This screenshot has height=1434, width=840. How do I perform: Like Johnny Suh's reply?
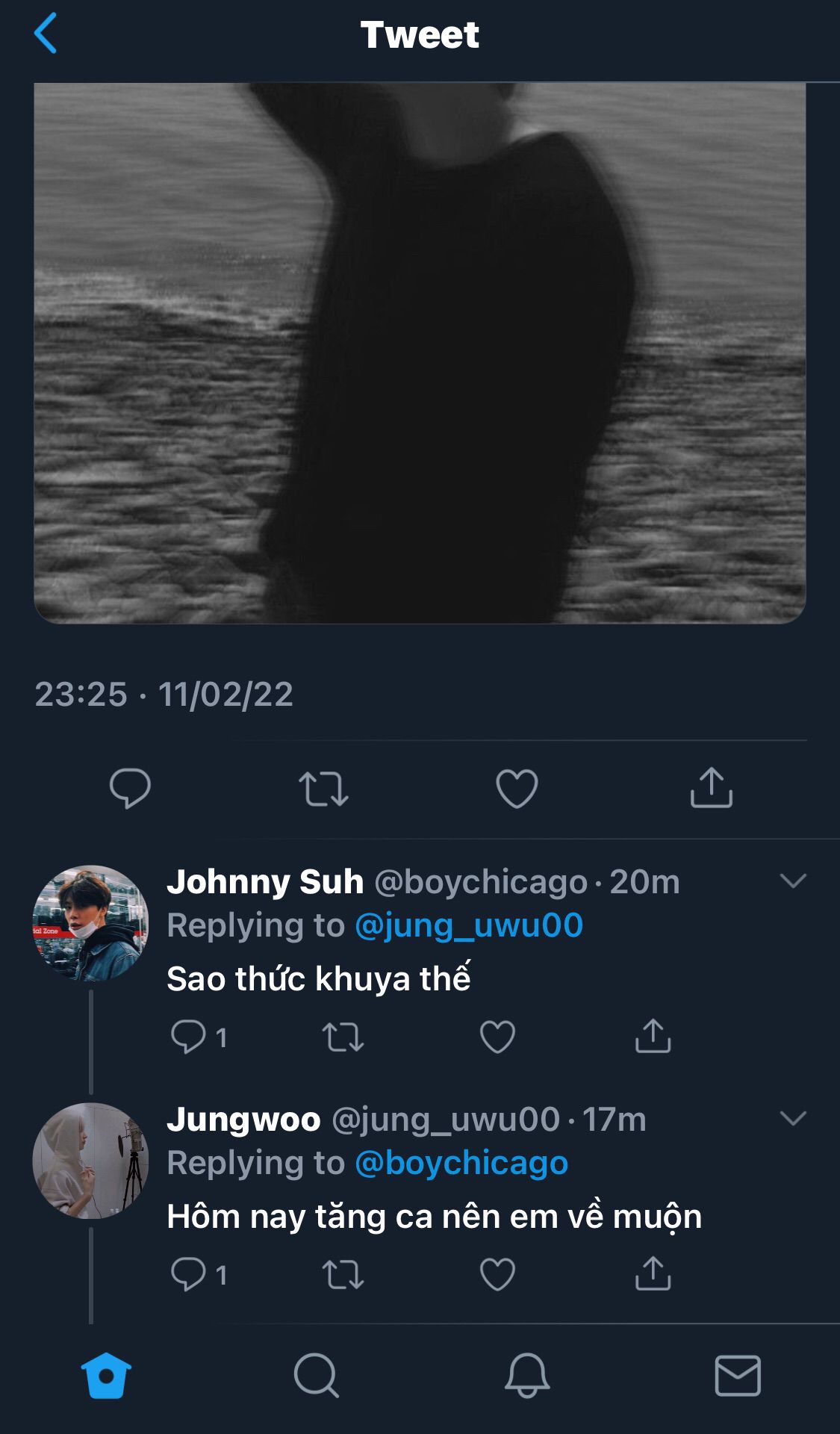tap(497, 1037)
